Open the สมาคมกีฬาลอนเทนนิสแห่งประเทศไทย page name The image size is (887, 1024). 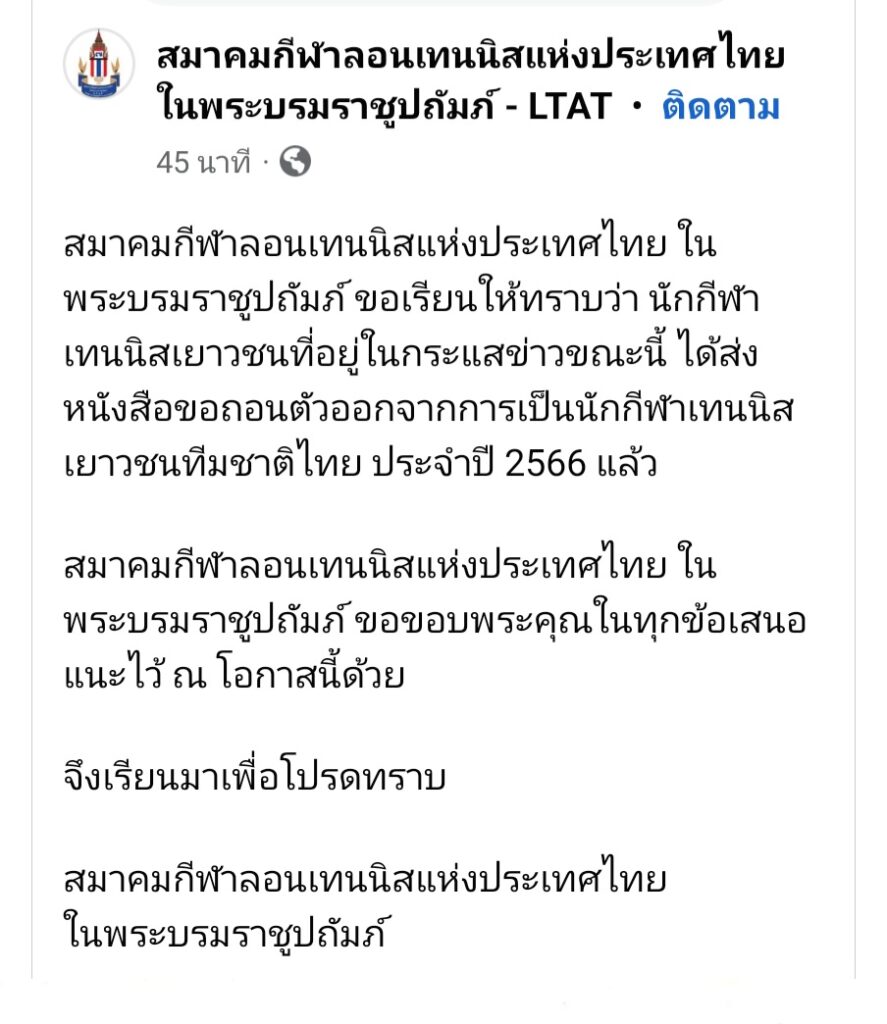tap(470, 58)
